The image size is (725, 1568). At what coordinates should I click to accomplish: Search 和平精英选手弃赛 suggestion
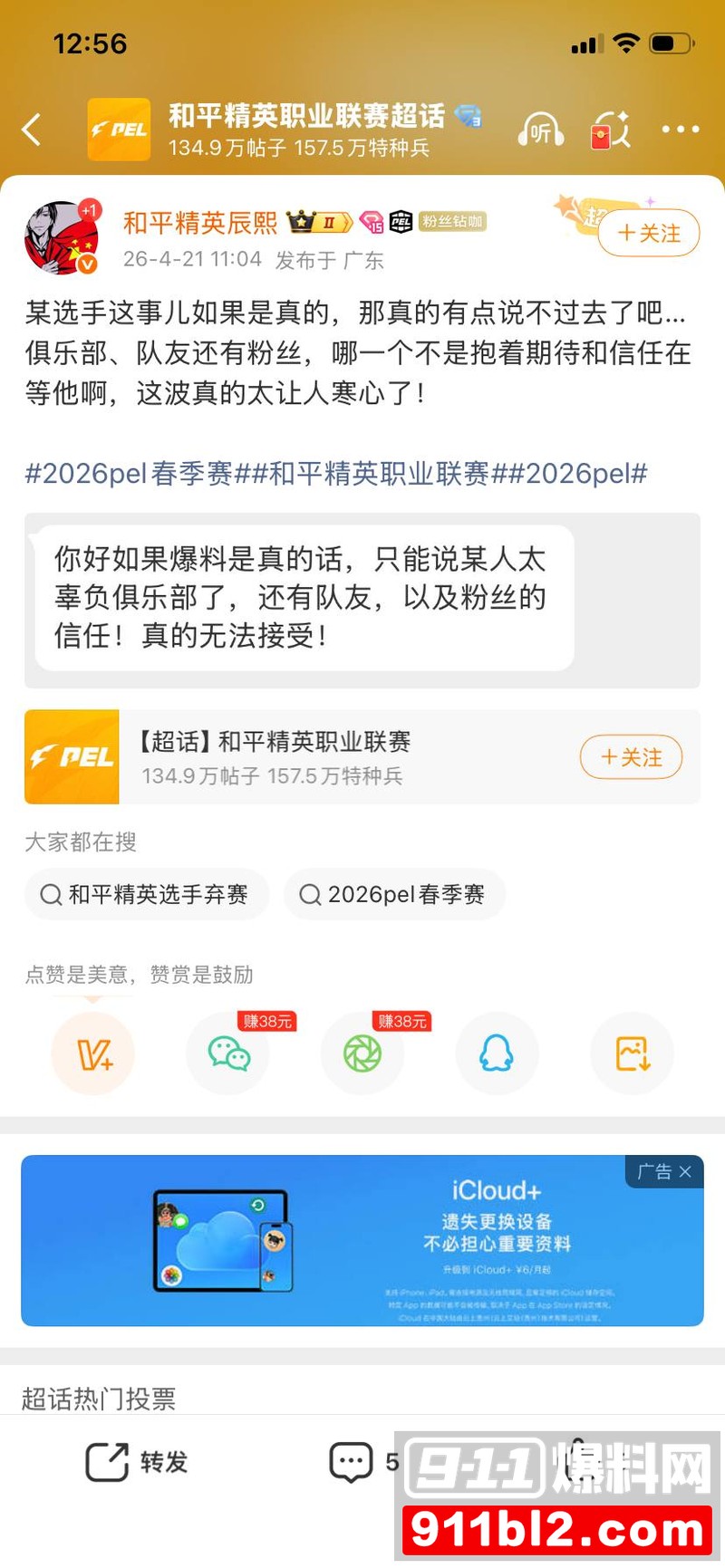147,895
